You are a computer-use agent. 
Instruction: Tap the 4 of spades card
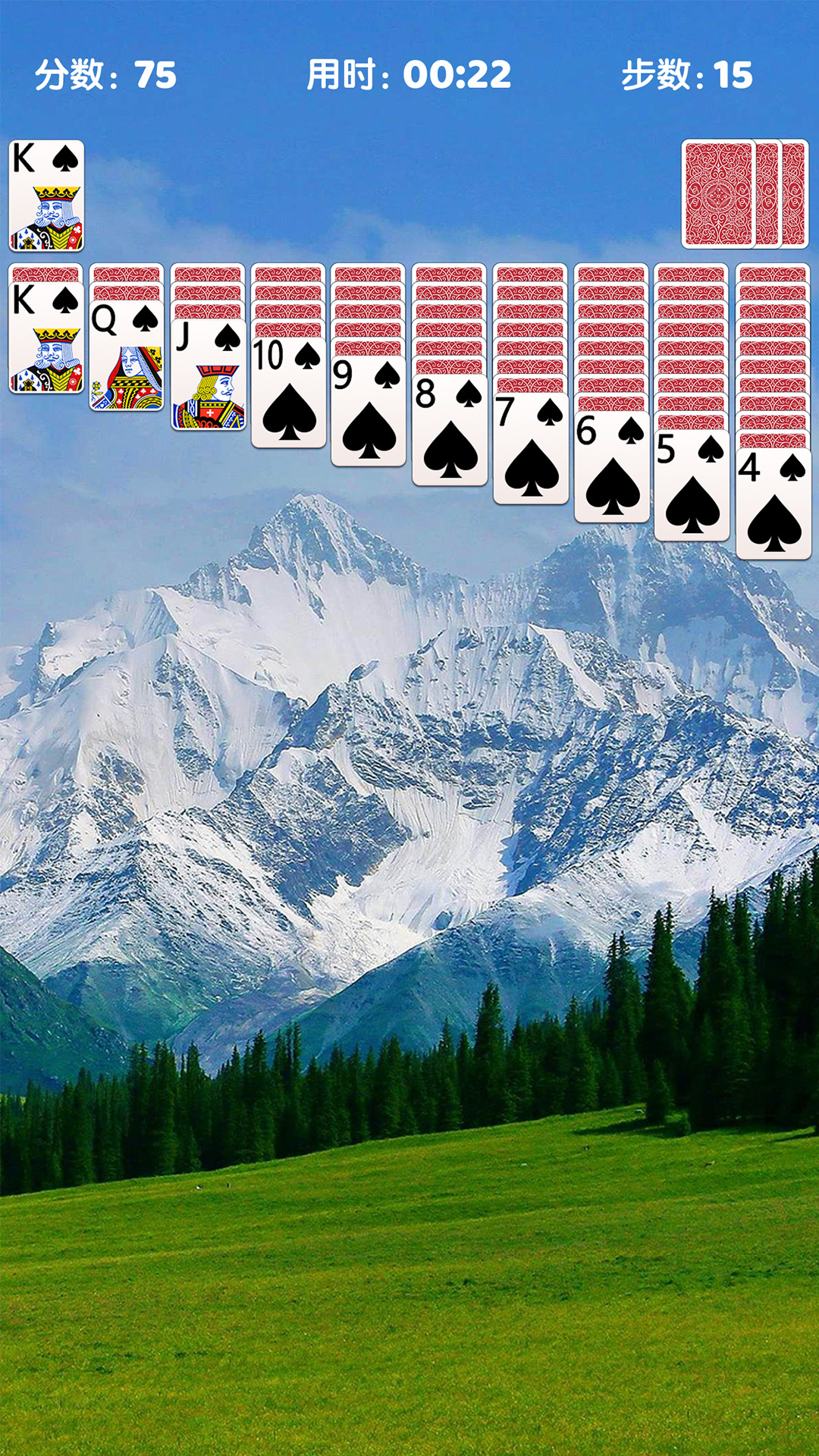pyautogui.click(x=773, y=505)
